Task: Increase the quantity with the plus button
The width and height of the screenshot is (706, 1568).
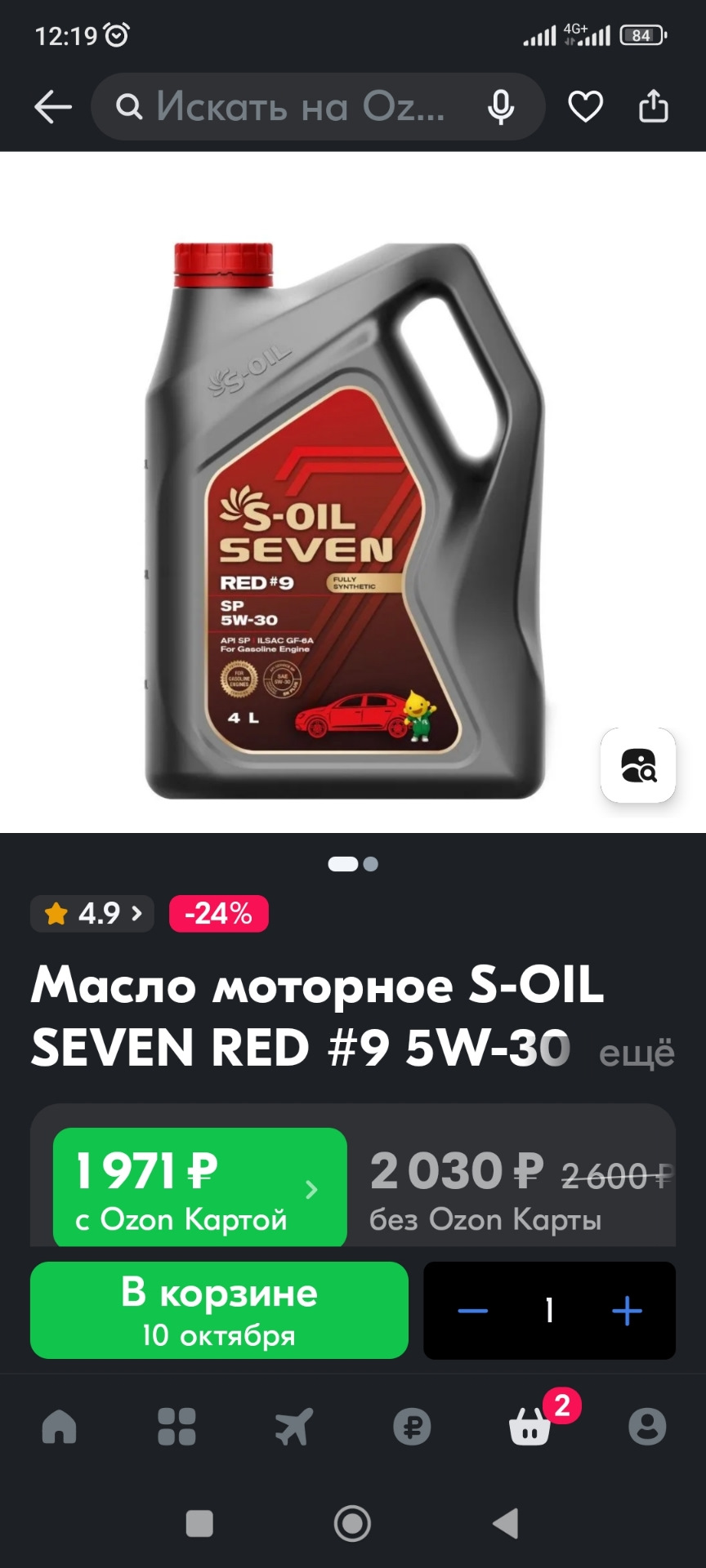Action: 627,1311
